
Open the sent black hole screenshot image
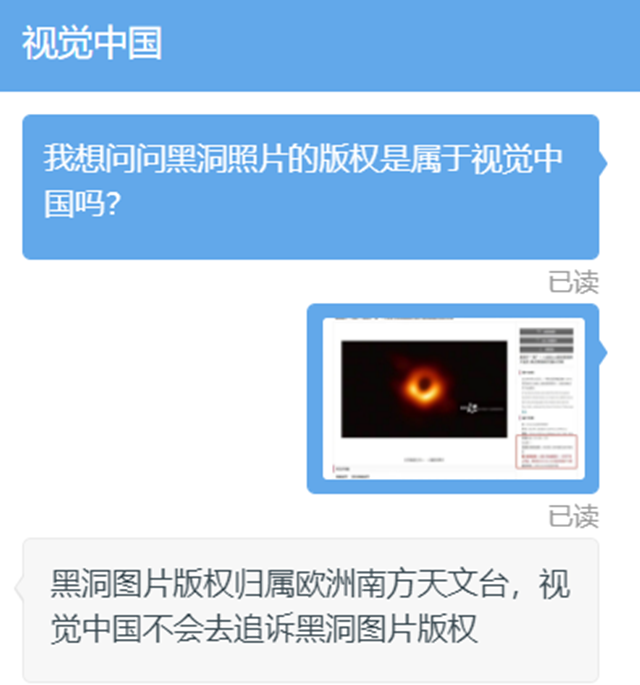pos(452,398)
